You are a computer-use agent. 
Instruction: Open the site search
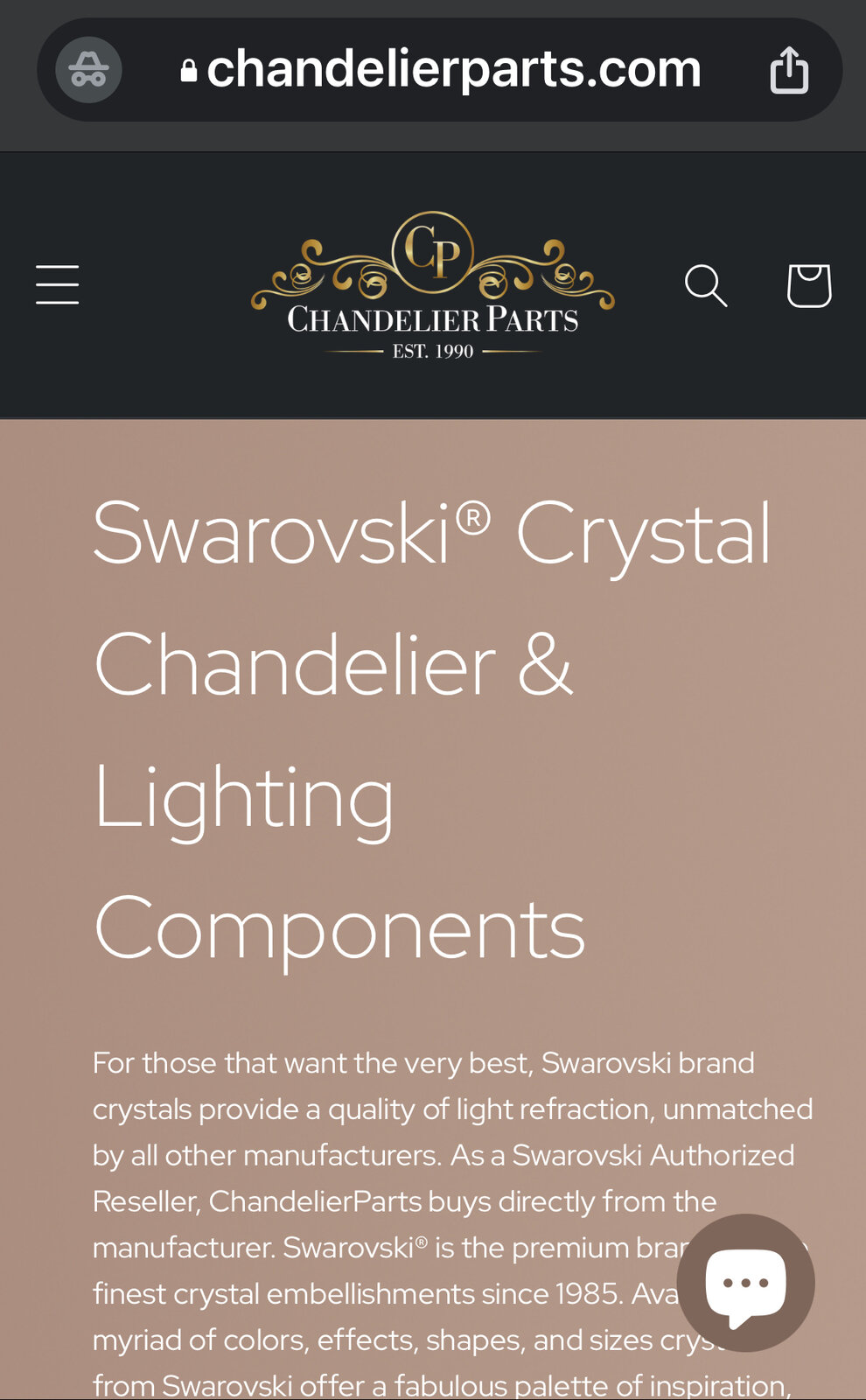pos(705,285)
